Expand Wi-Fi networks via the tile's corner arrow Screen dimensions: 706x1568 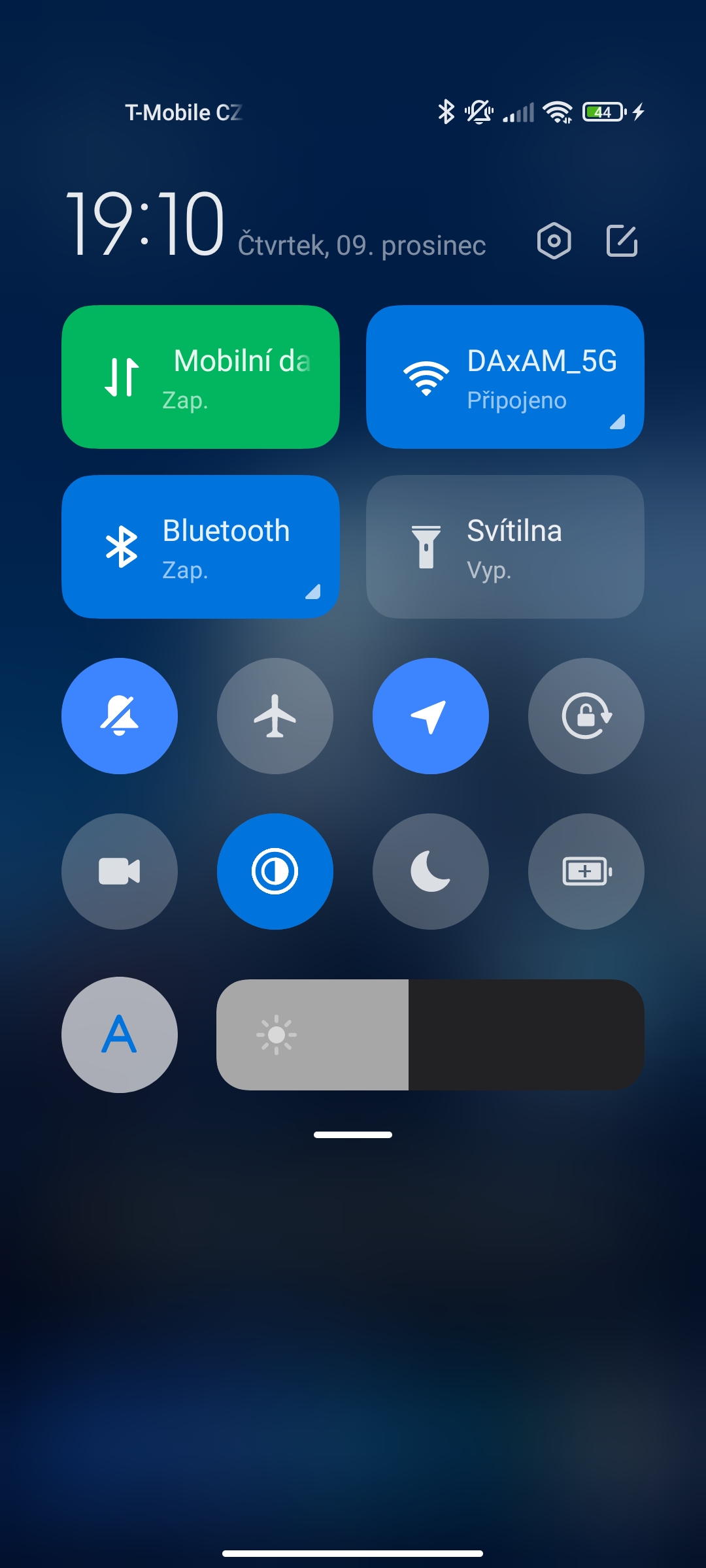[x=618, y=422]
